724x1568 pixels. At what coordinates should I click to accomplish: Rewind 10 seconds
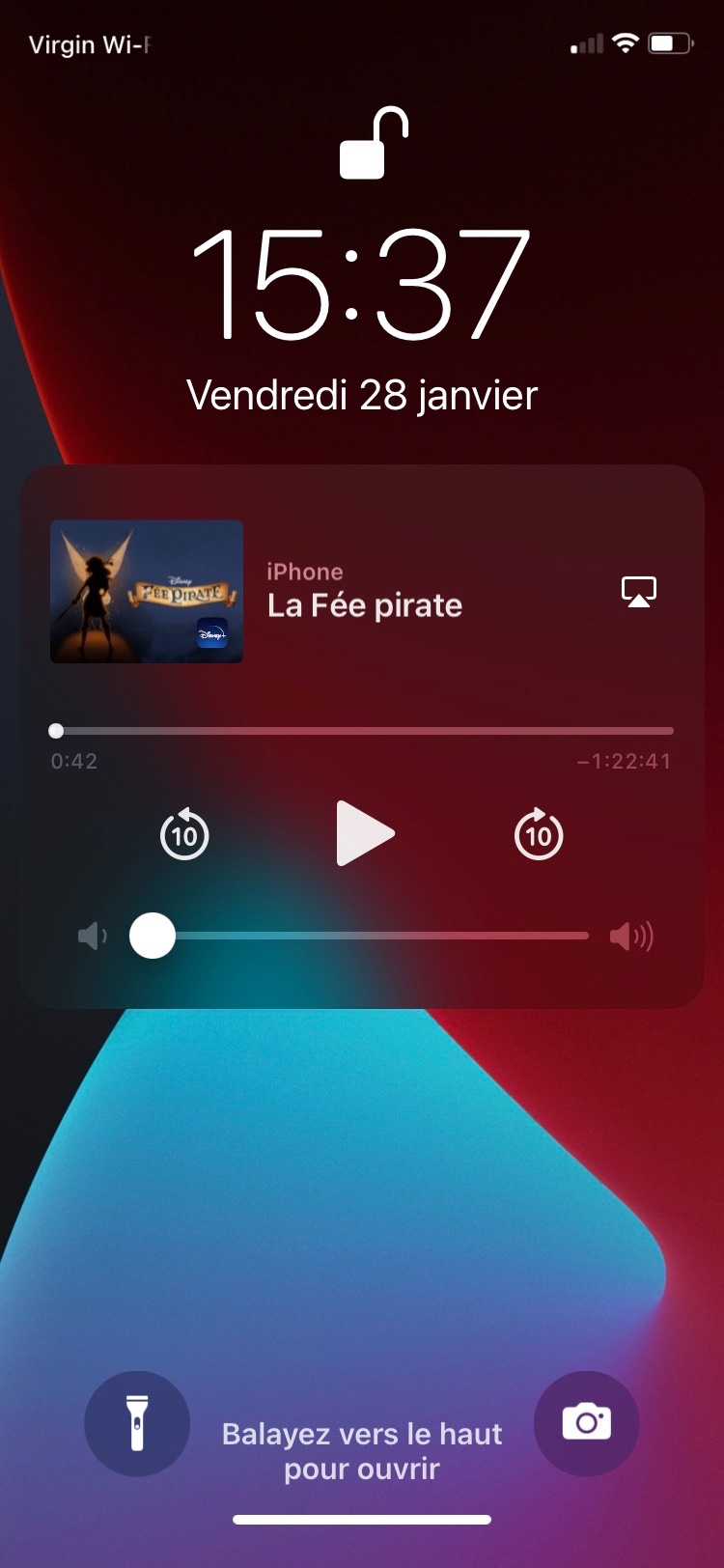coord(184,834)
